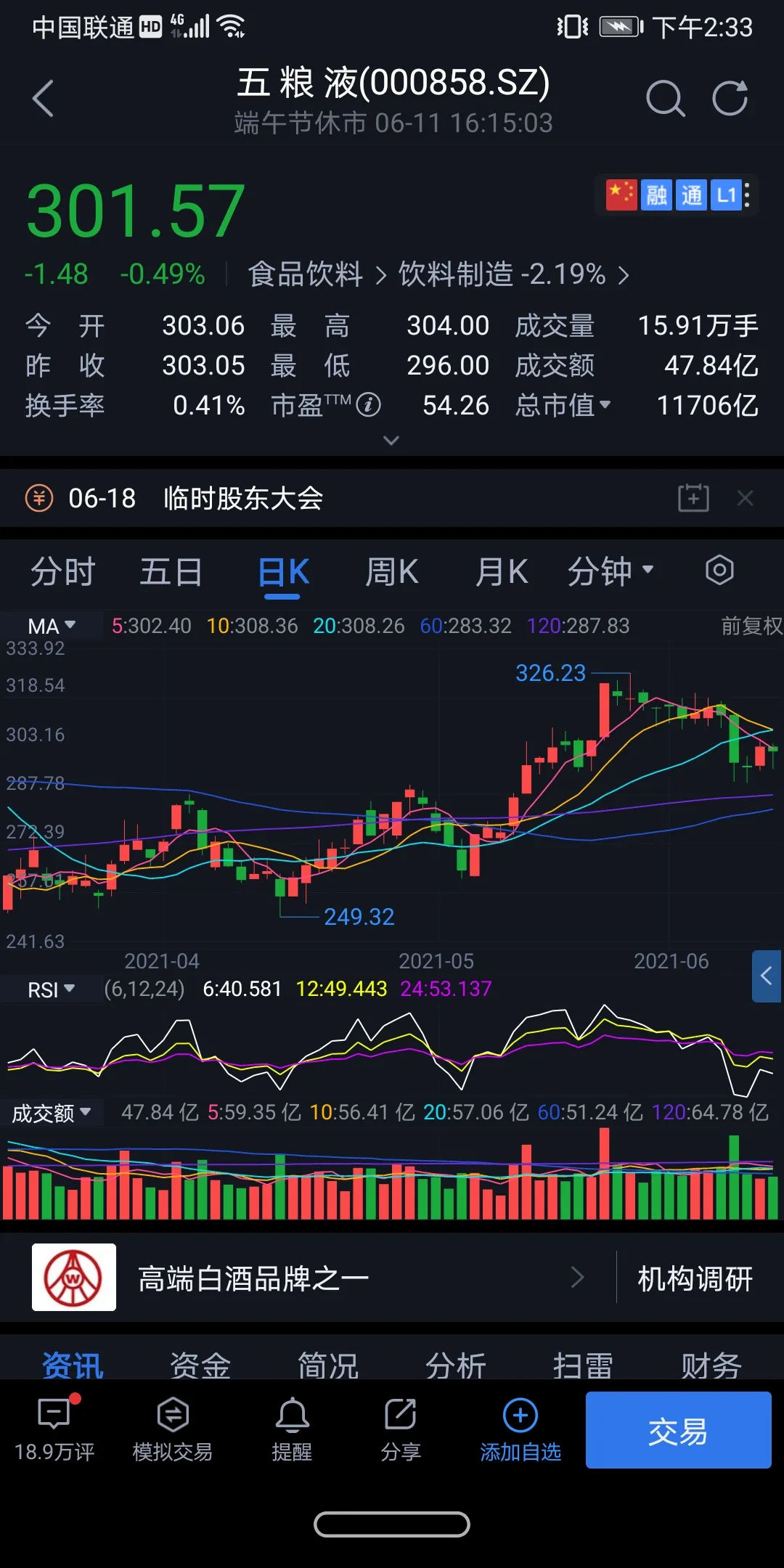Open the 分钟 interval dropdown
This screenshot has width=784, height=1568.
[610, 572]
